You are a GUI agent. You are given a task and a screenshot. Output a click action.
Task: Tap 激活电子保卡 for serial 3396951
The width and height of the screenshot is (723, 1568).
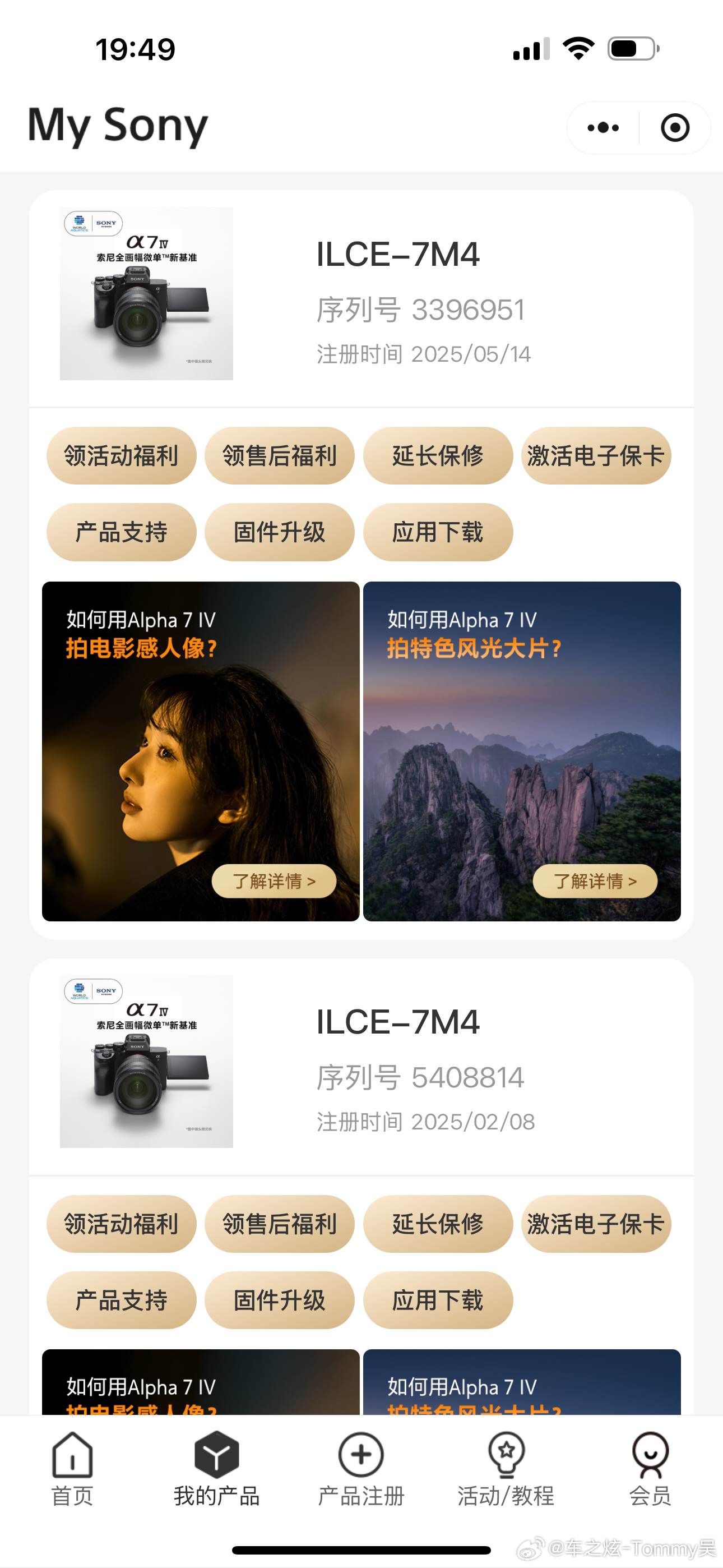(596, 456)
